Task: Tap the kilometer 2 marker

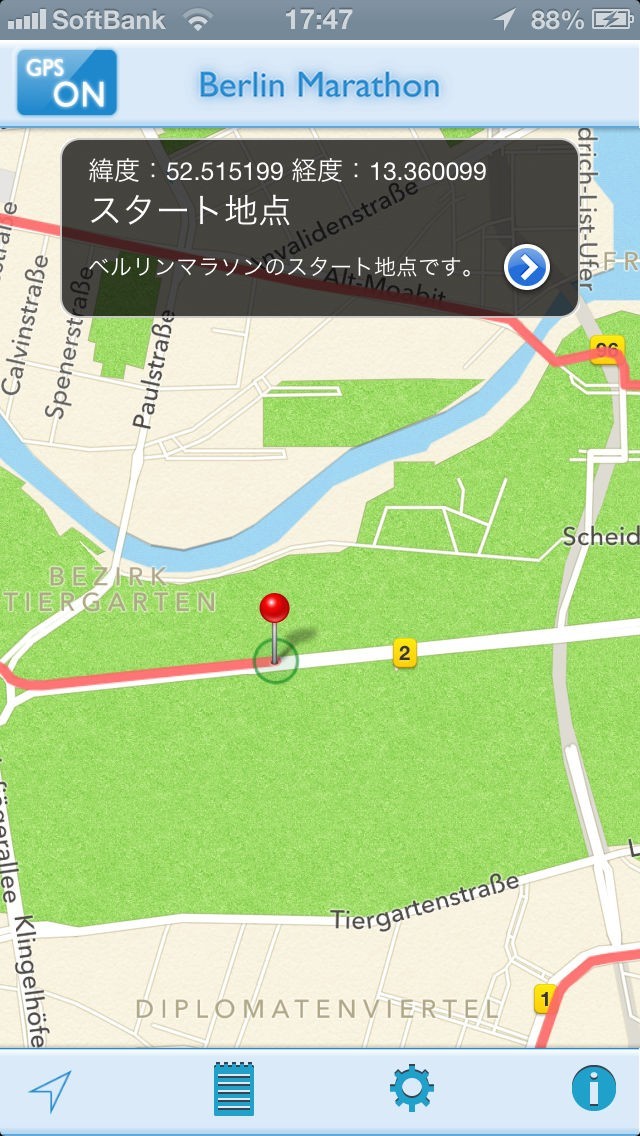Action: pos(404,654)
